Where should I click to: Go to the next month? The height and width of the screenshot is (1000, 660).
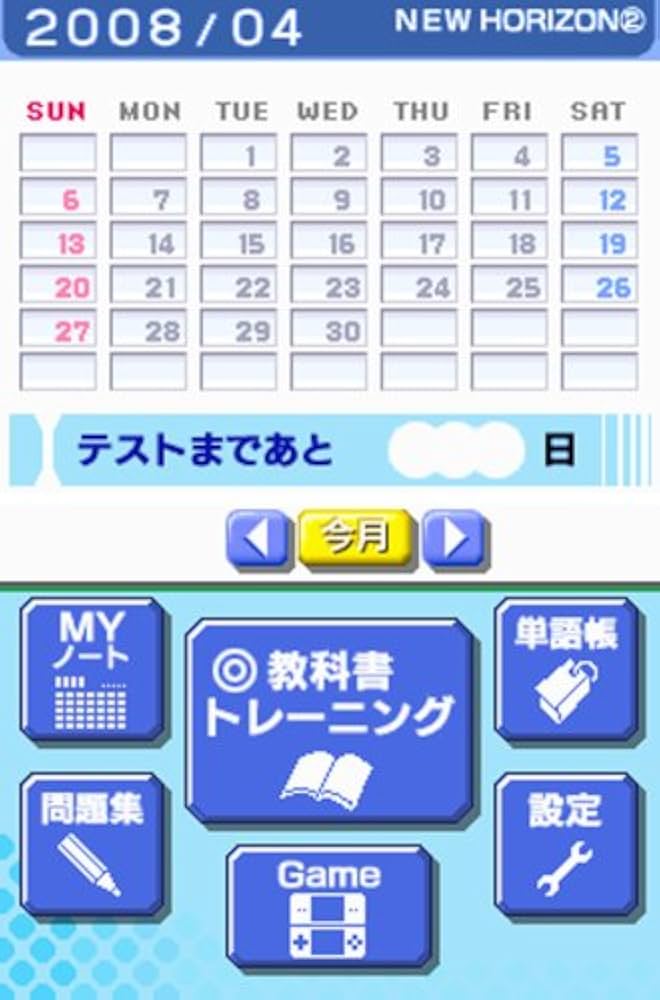pos(454,540)
